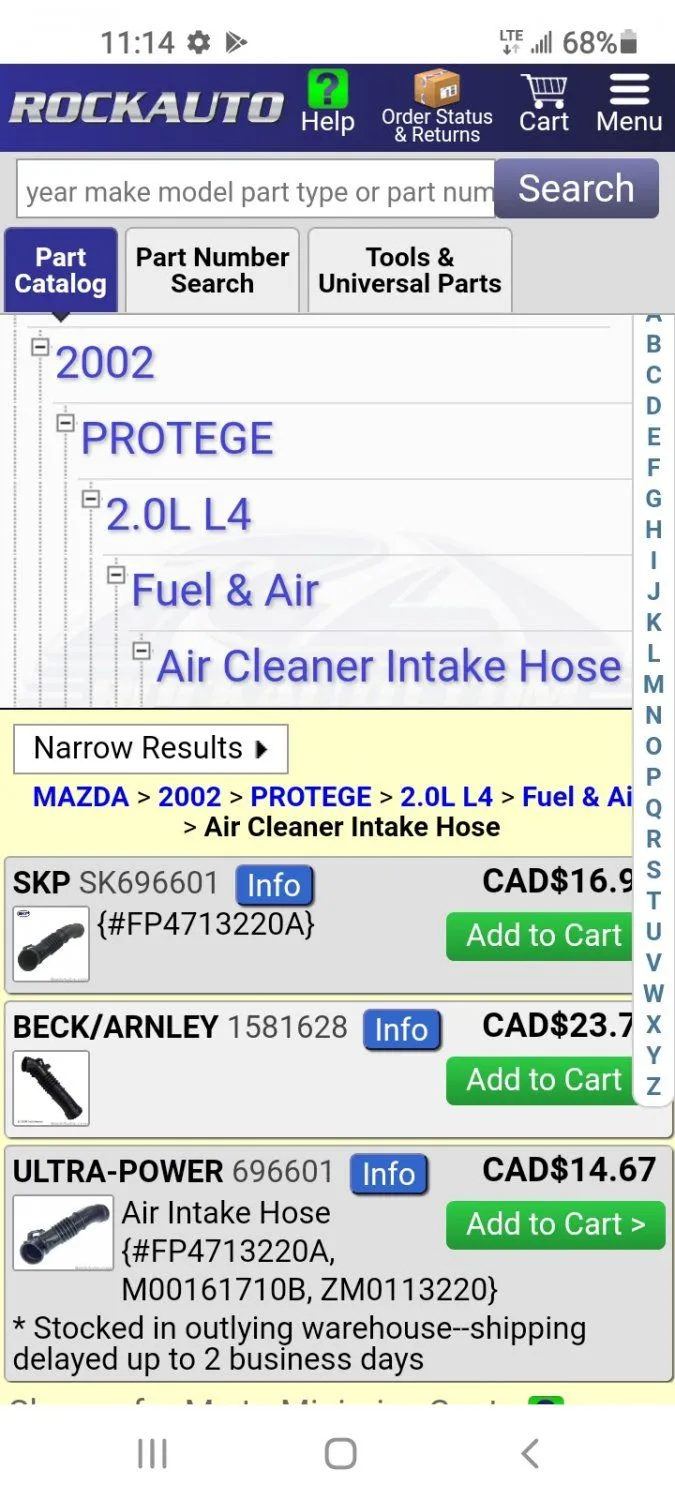Viewport: 675px width, 1500px height.
Task: Follow the MAZDA breadcrumb link
Action: [x=80, y=797]
